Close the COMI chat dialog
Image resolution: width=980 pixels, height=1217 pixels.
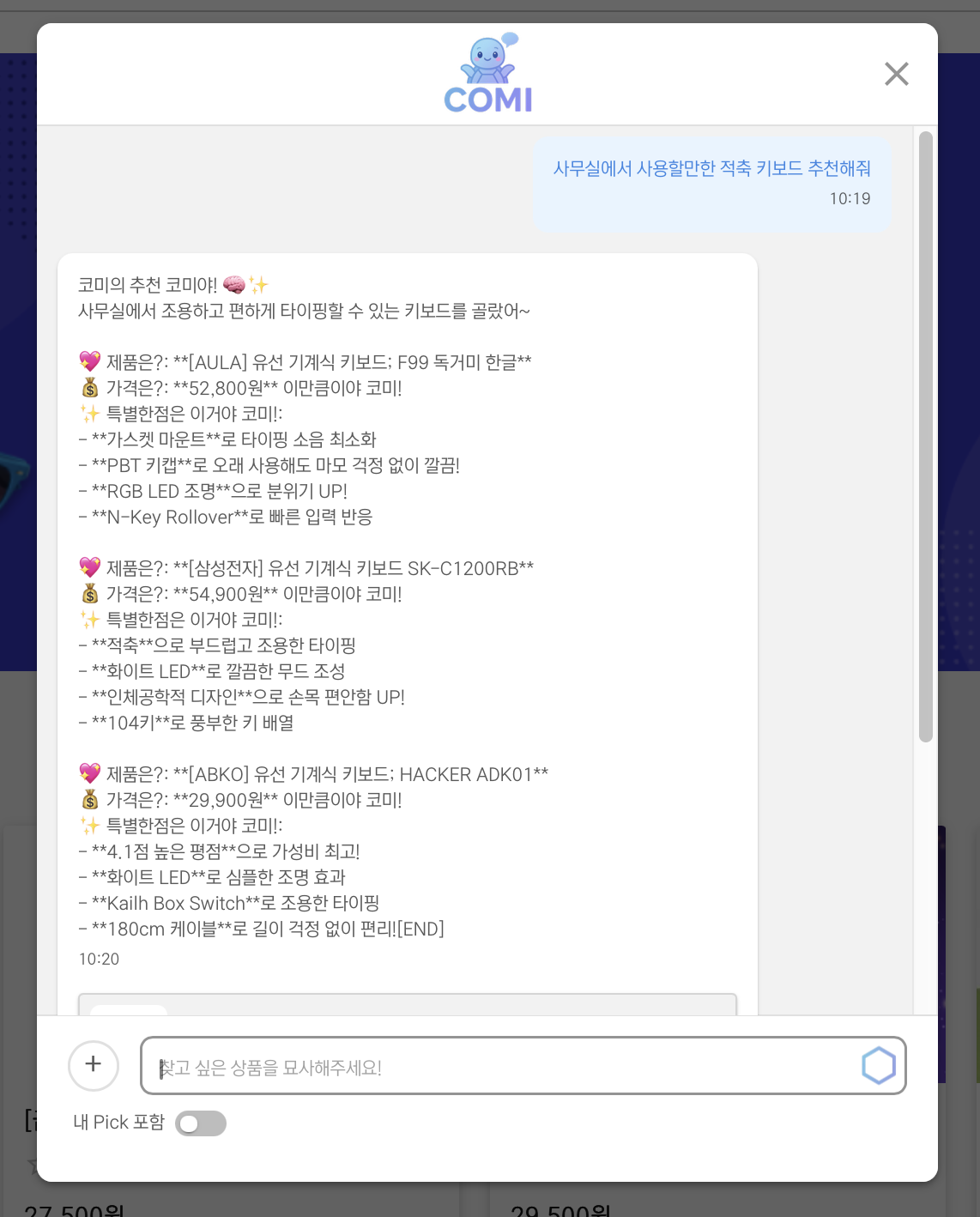point(896,74)
